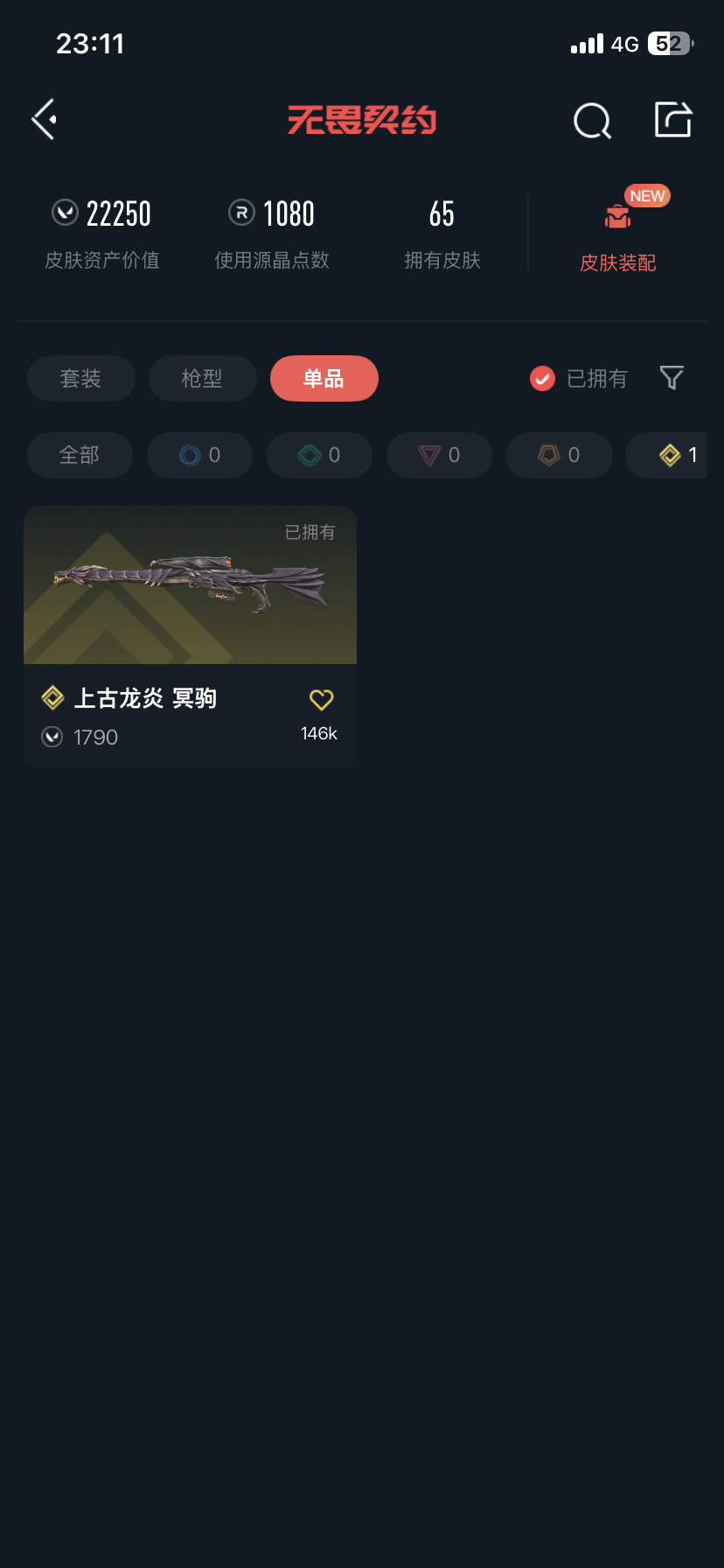Filter by the orange pentagon tier chip
The height and width of the screenshot is (1568, 724).
559,455
